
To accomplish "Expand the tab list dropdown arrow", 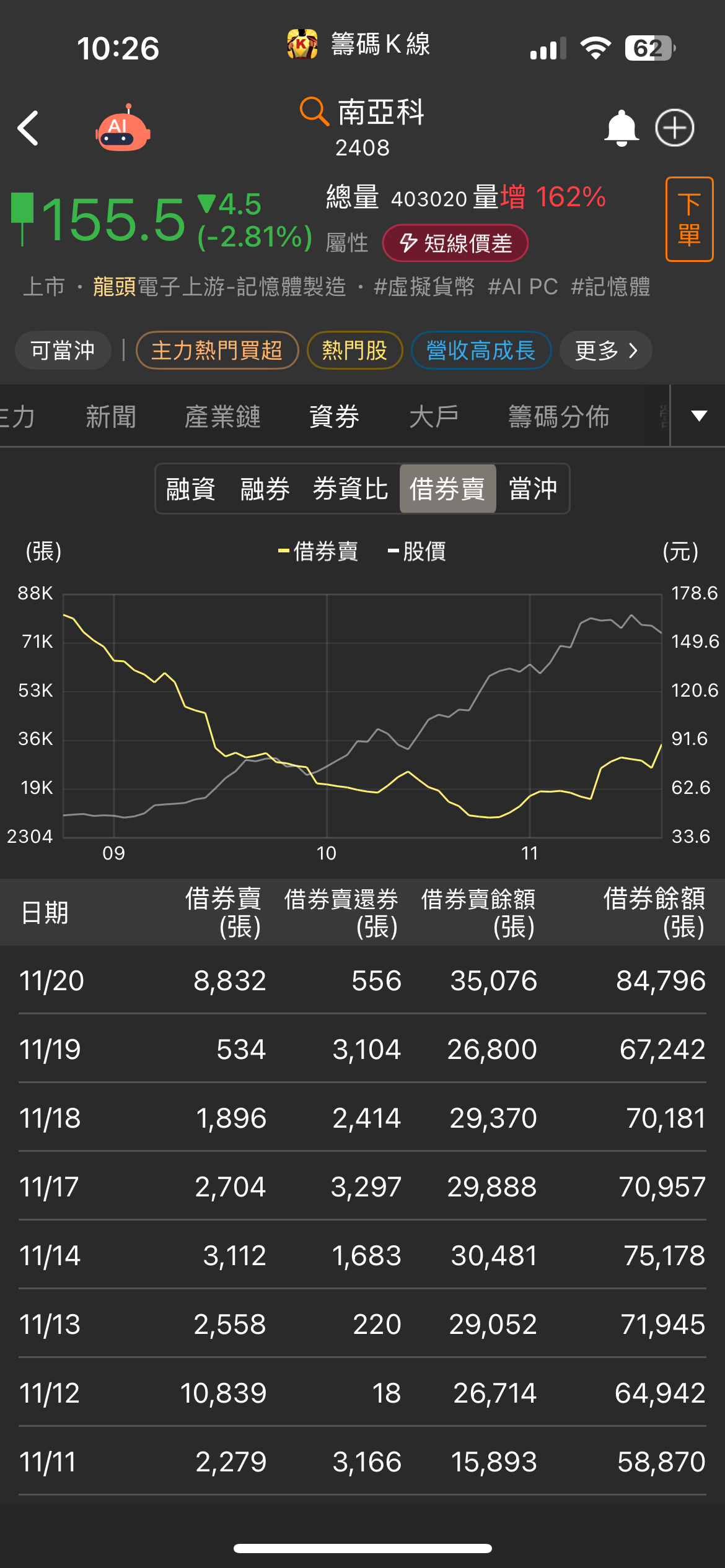I will [x=698, y=416].
